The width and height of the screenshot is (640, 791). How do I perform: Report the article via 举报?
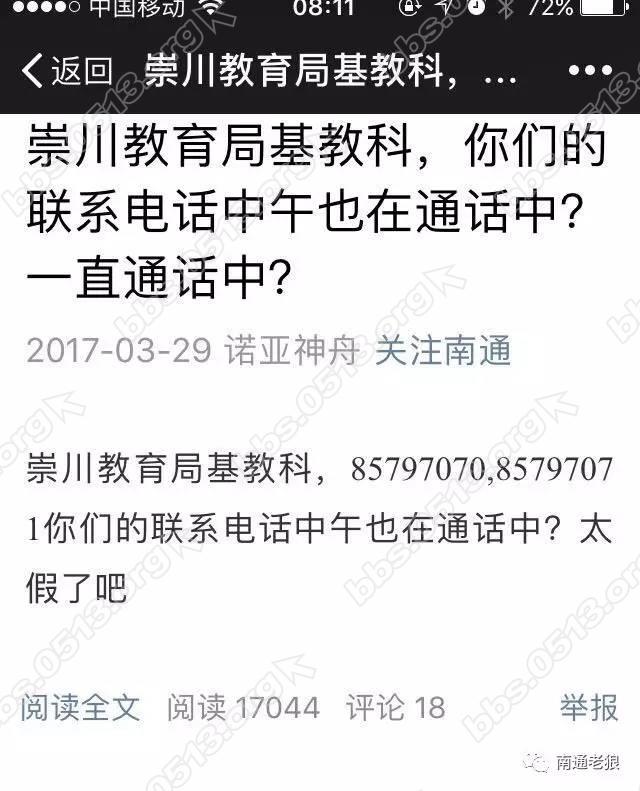(x=589, y=708)
